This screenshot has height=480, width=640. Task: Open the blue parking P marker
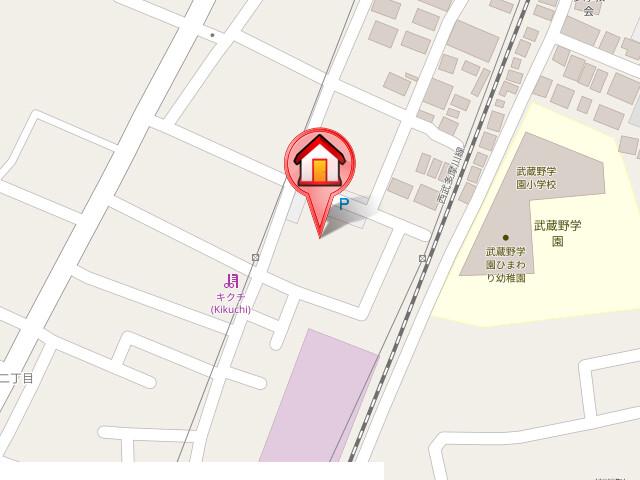click(x=344, y=204)
